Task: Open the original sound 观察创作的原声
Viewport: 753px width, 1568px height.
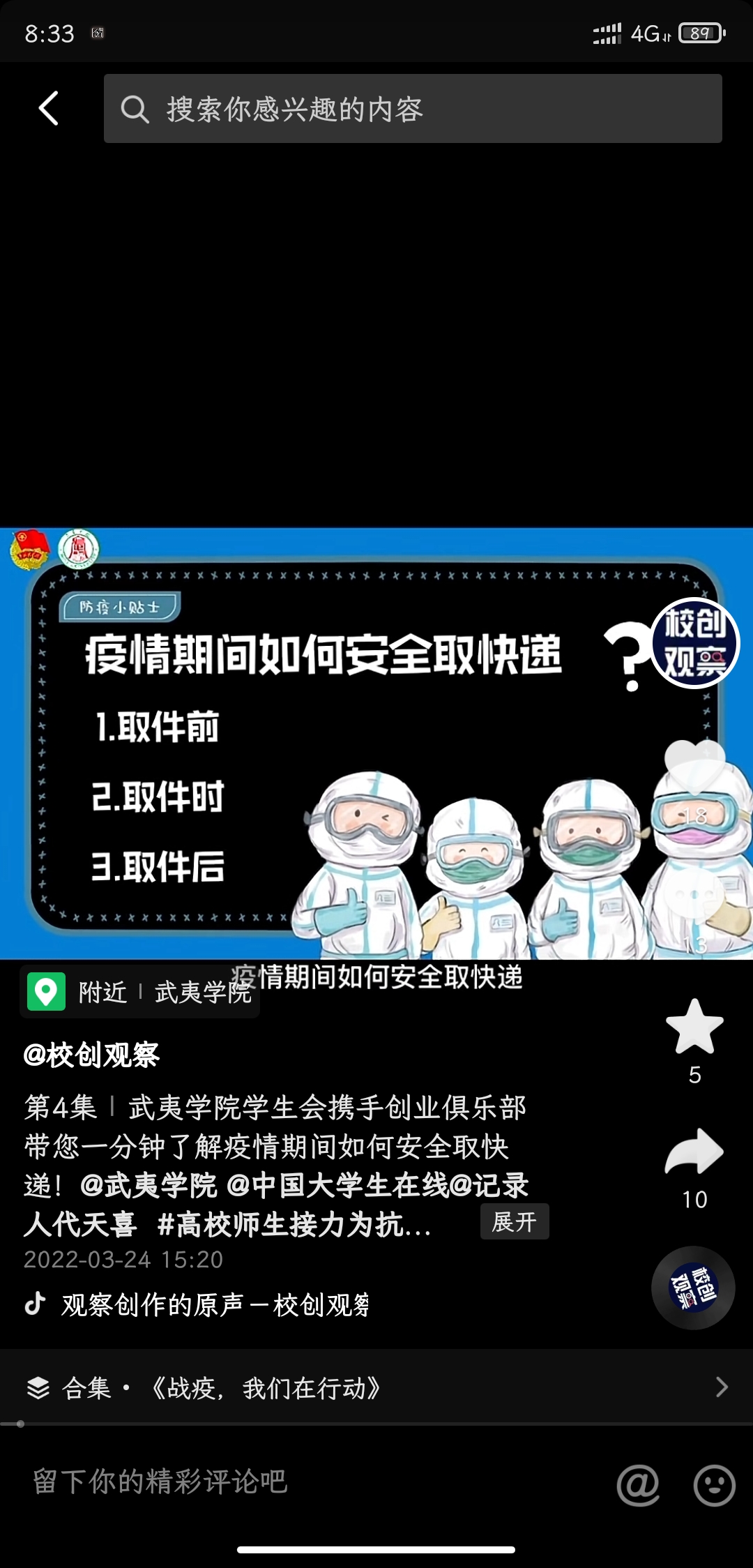Action: coord(215,1304)
